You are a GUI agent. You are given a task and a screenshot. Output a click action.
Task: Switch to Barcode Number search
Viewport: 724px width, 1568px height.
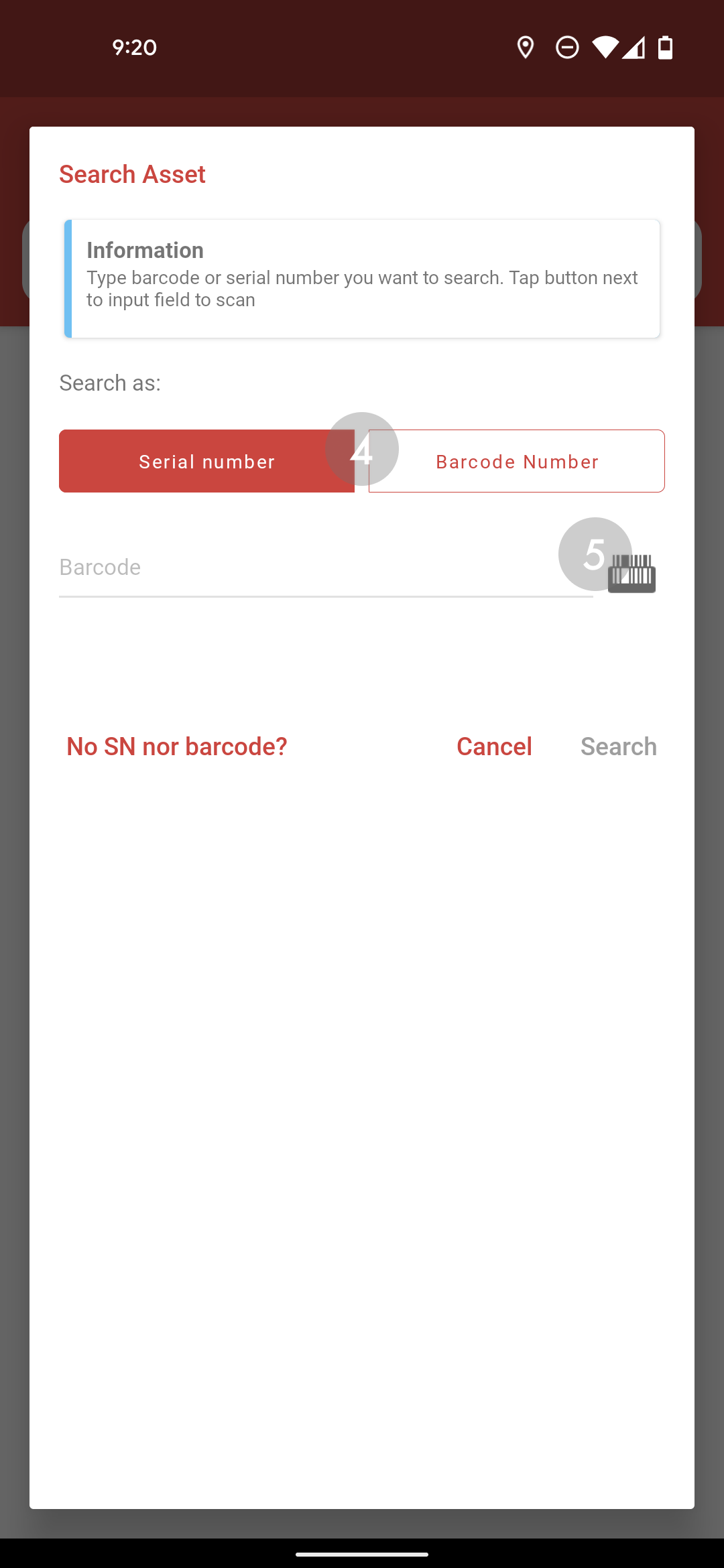pos(517,461)
